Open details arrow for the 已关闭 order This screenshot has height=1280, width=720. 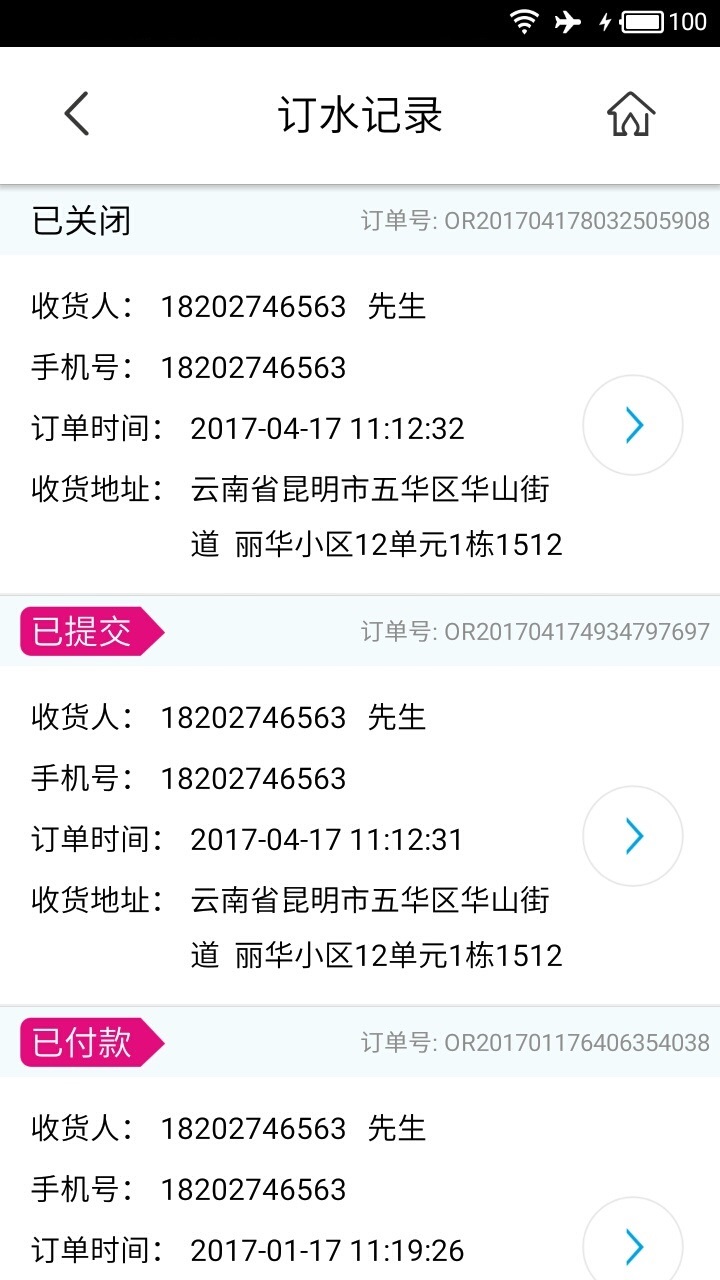633,425
